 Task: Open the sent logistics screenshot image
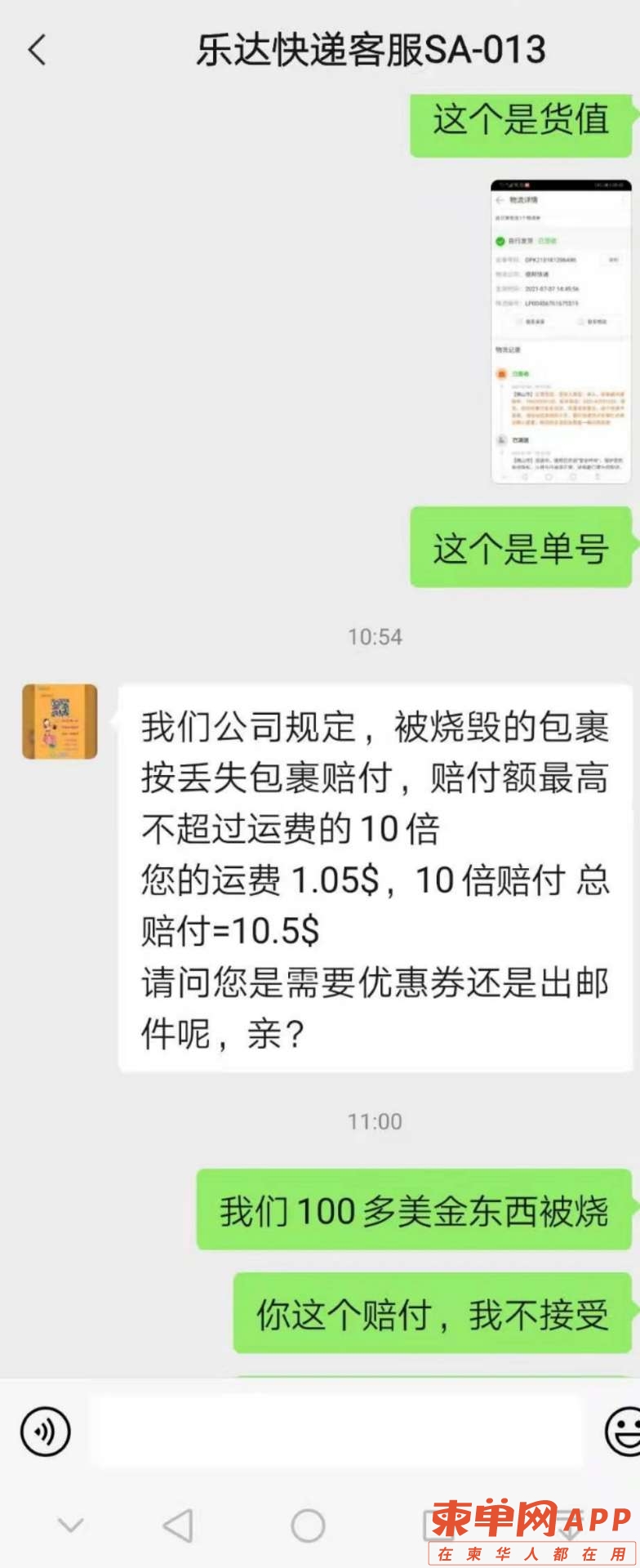pyautogui.click(x=560, y=332)
